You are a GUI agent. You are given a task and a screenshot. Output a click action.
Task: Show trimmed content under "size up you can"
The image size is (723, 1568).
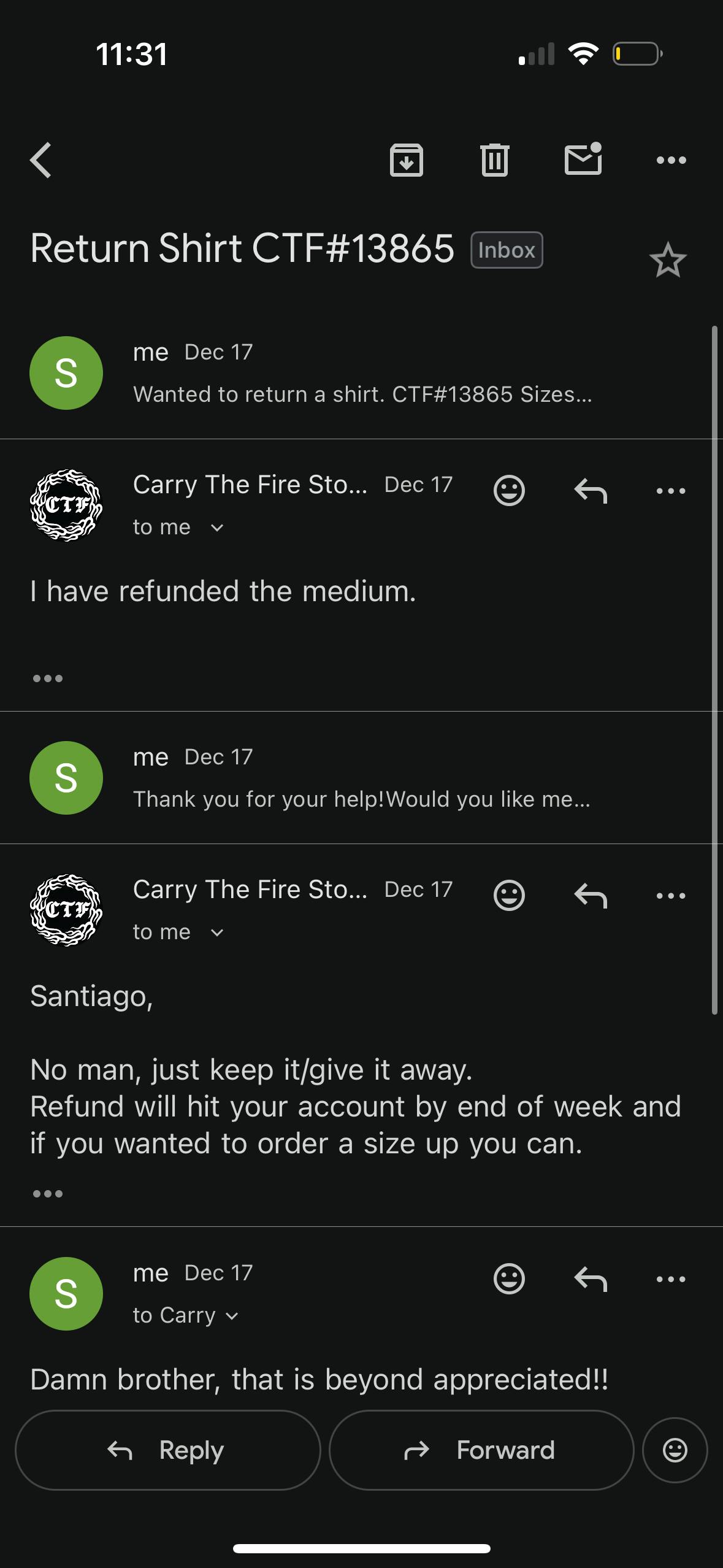click(48, 1193)
